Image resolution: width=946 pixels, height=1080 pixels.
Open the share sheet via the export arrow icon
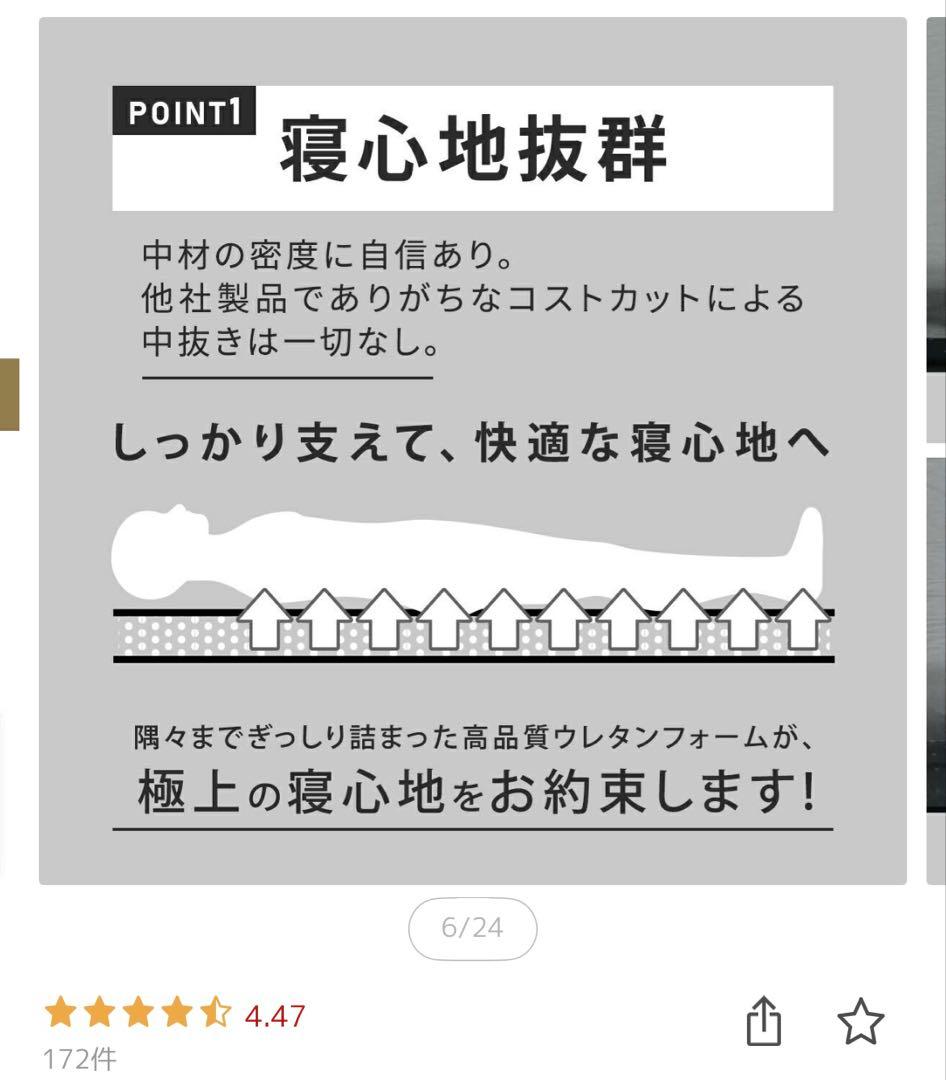(766, 1018)
